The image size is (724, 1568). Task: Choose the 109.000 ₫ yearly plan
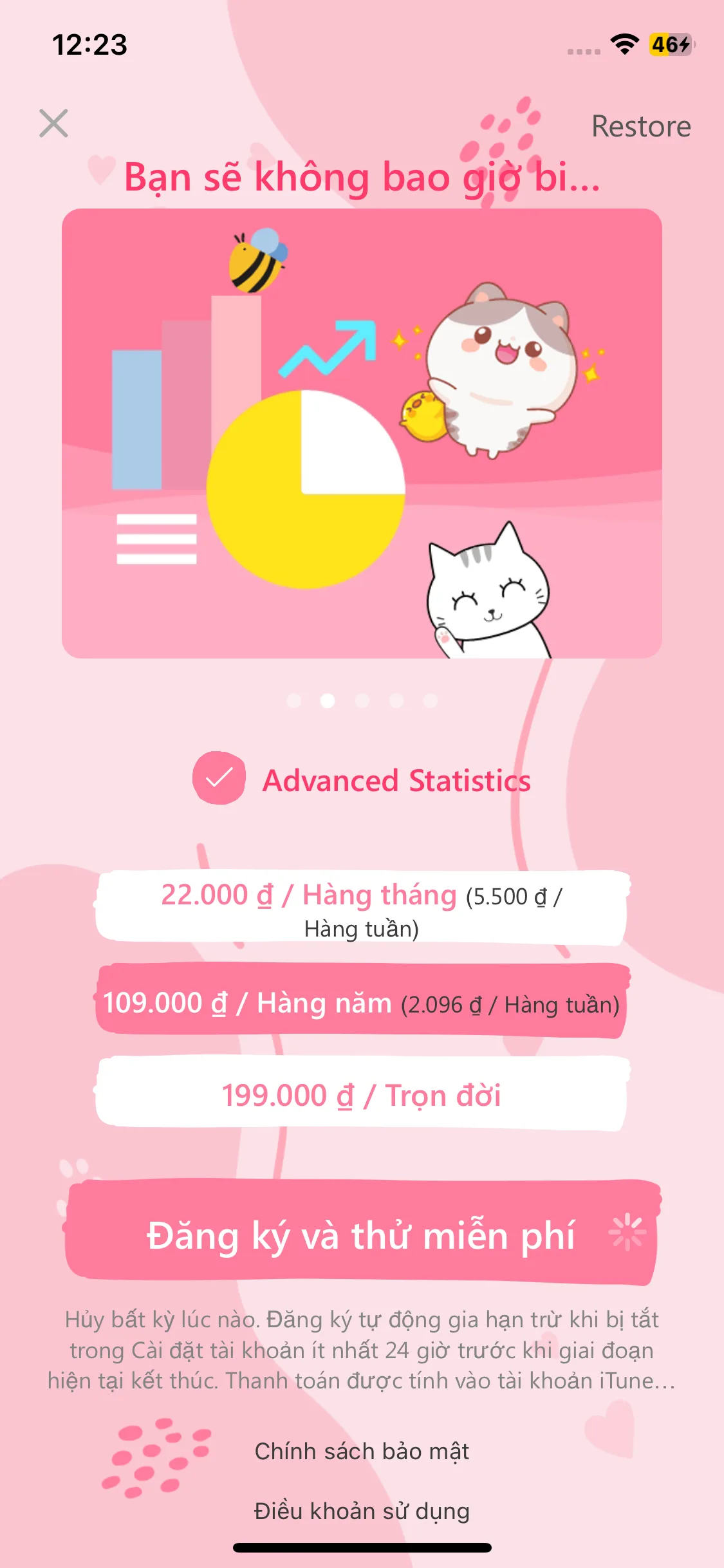pos(362,1002)
